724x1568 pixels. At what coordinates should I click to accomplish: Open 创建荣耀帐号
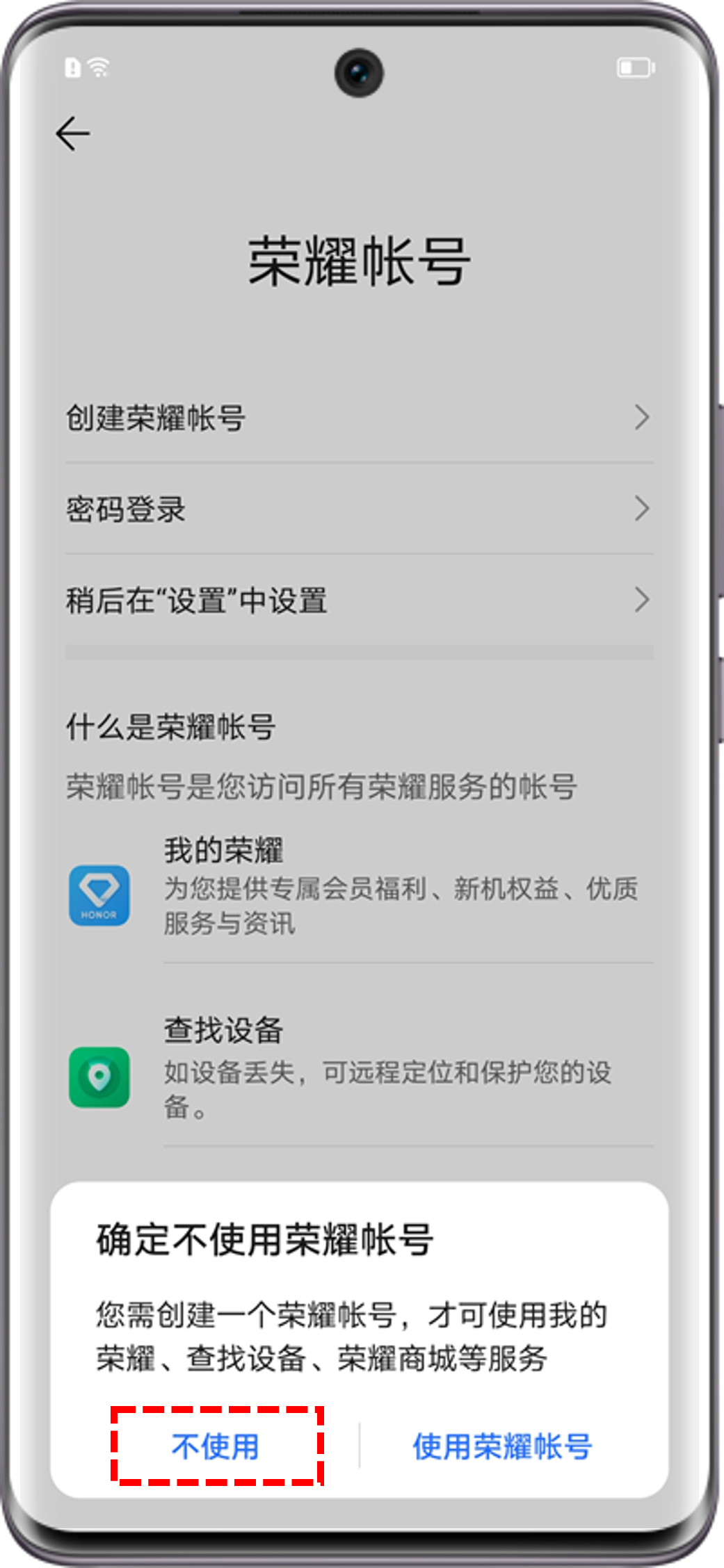[x=358, y=418]
